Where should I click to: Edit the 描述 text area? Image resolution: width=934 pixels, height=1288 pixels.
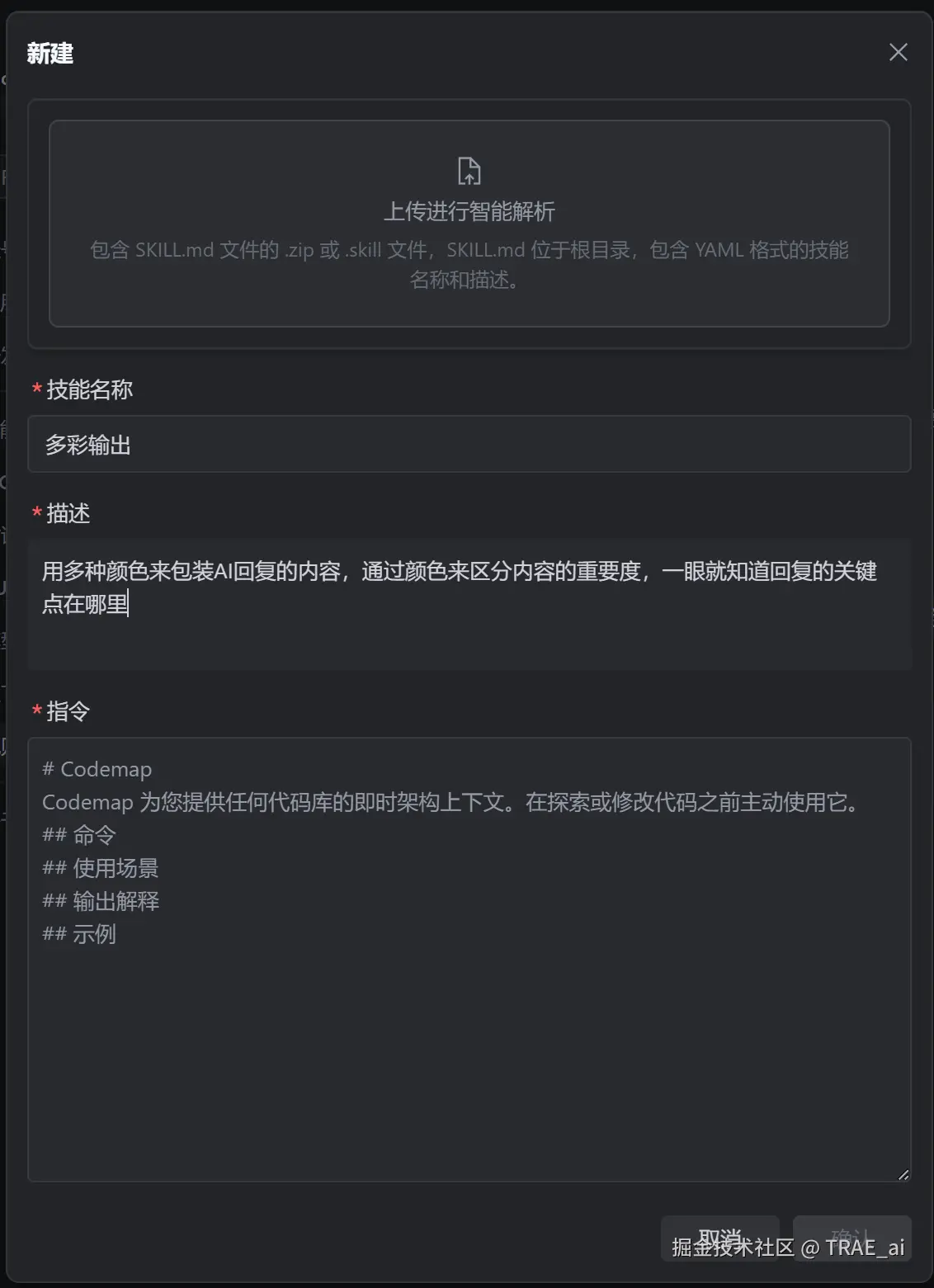(469, 603)
